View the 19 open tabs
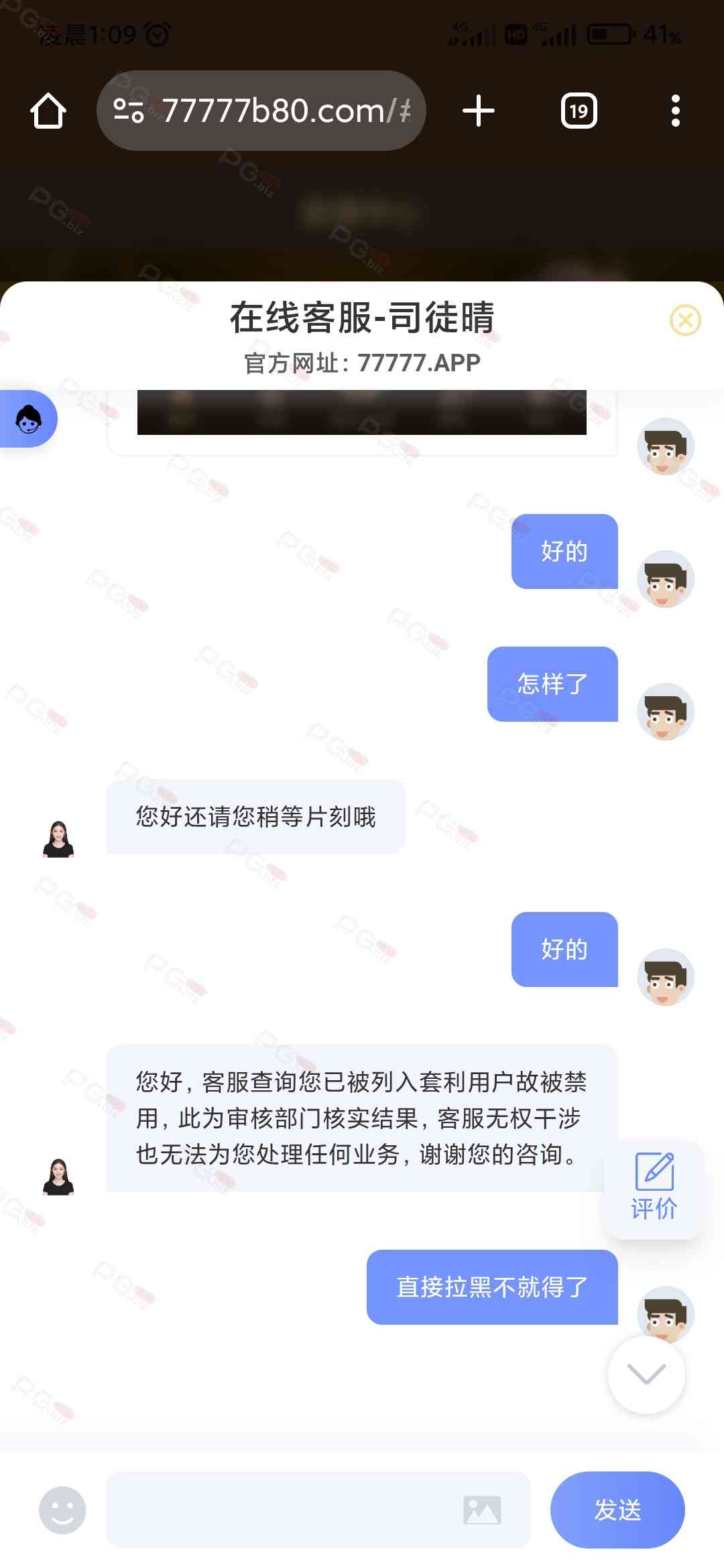Viewport: 724px width, 1568px height. [579, 111]
